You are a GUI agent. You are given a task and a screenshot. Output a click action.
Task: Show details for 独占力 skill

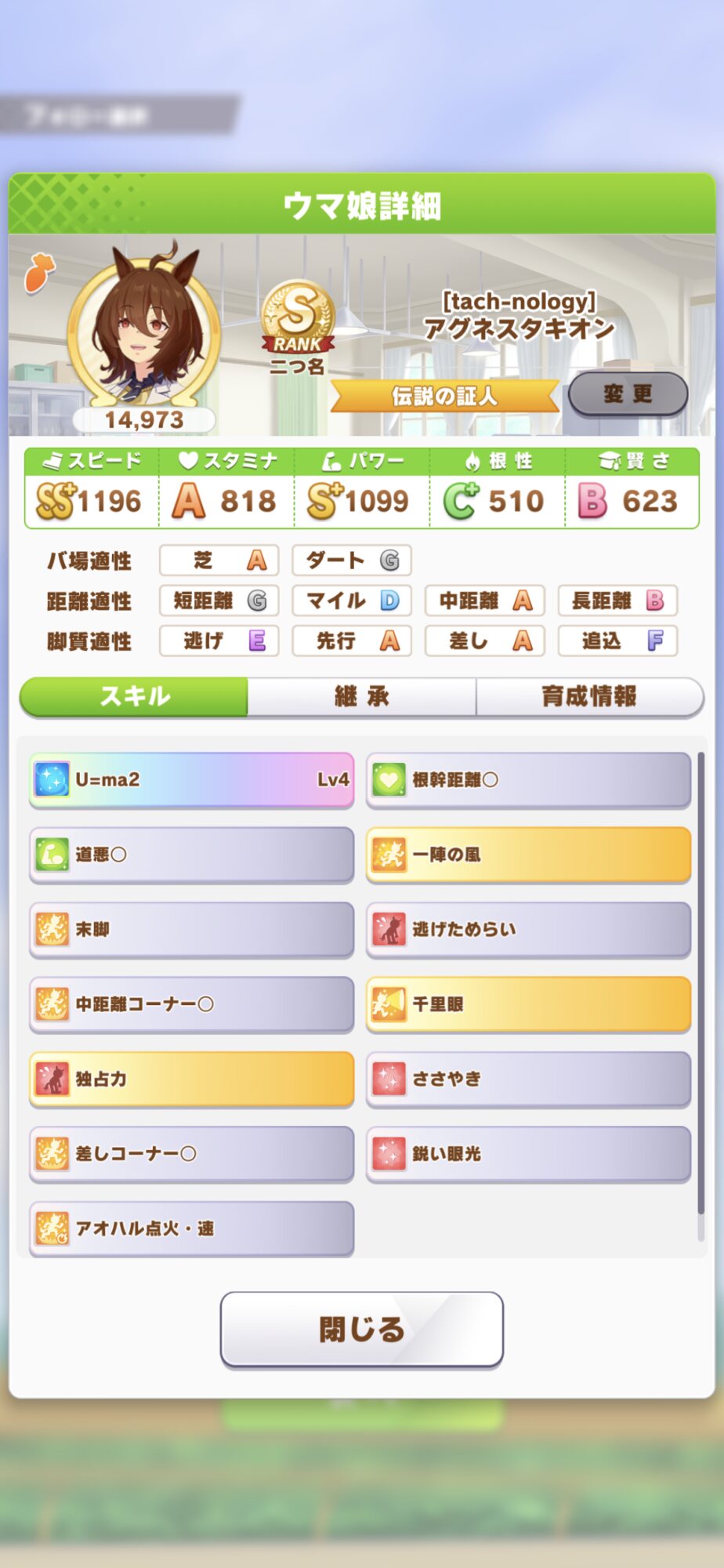pos(191,1079)
